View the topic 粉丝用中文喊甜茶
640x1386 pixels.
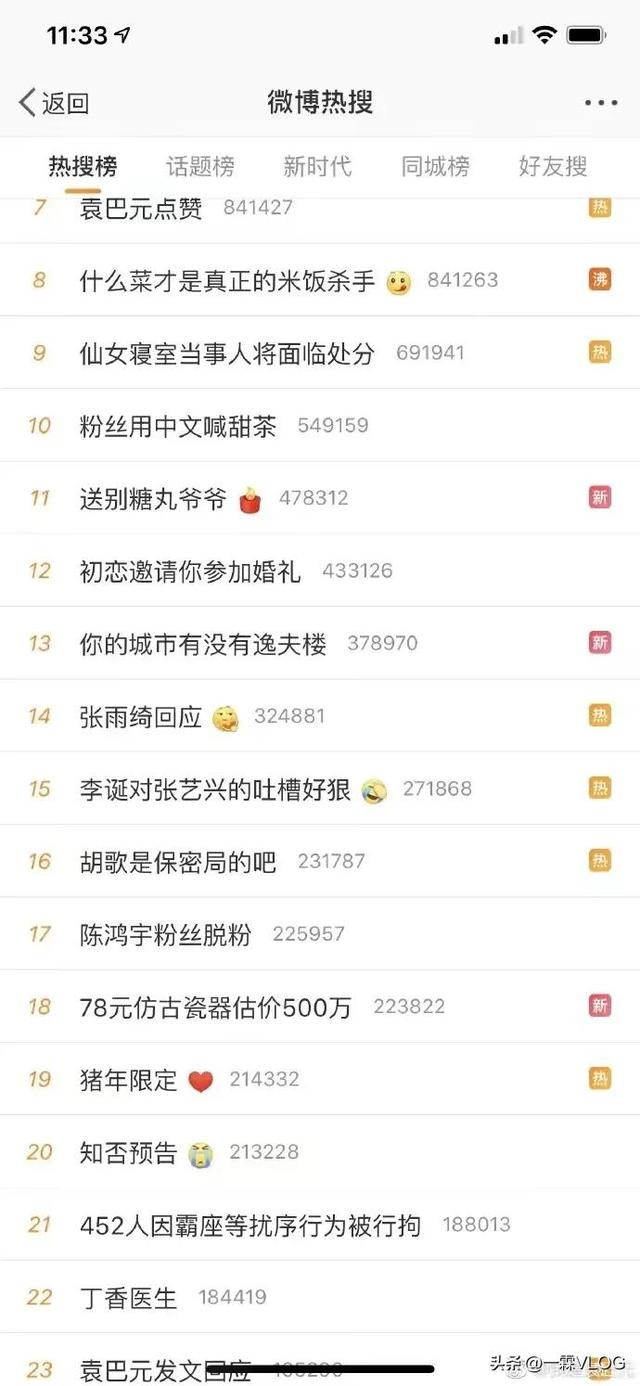point(320,425)
